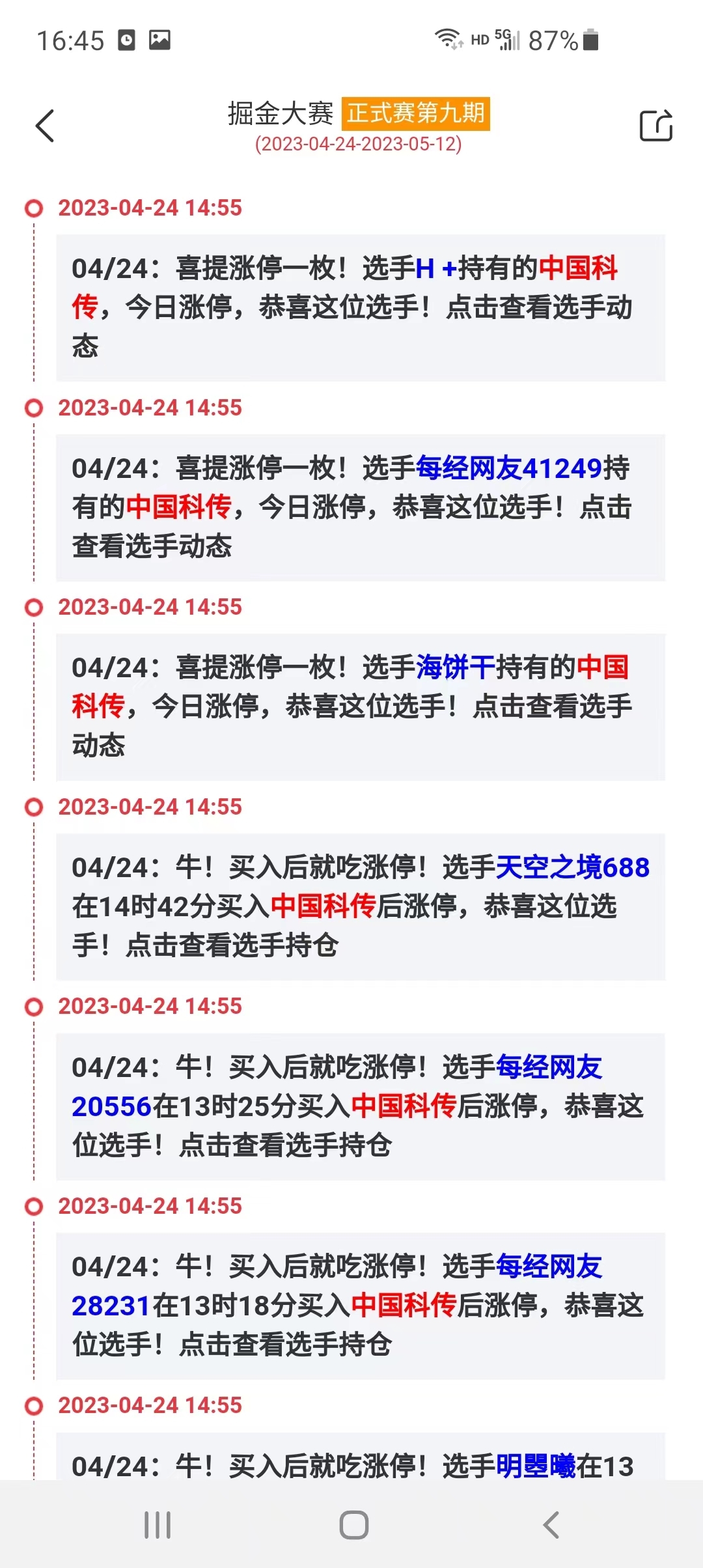Share this 掘金大赛 page

[x=655, y=125]
